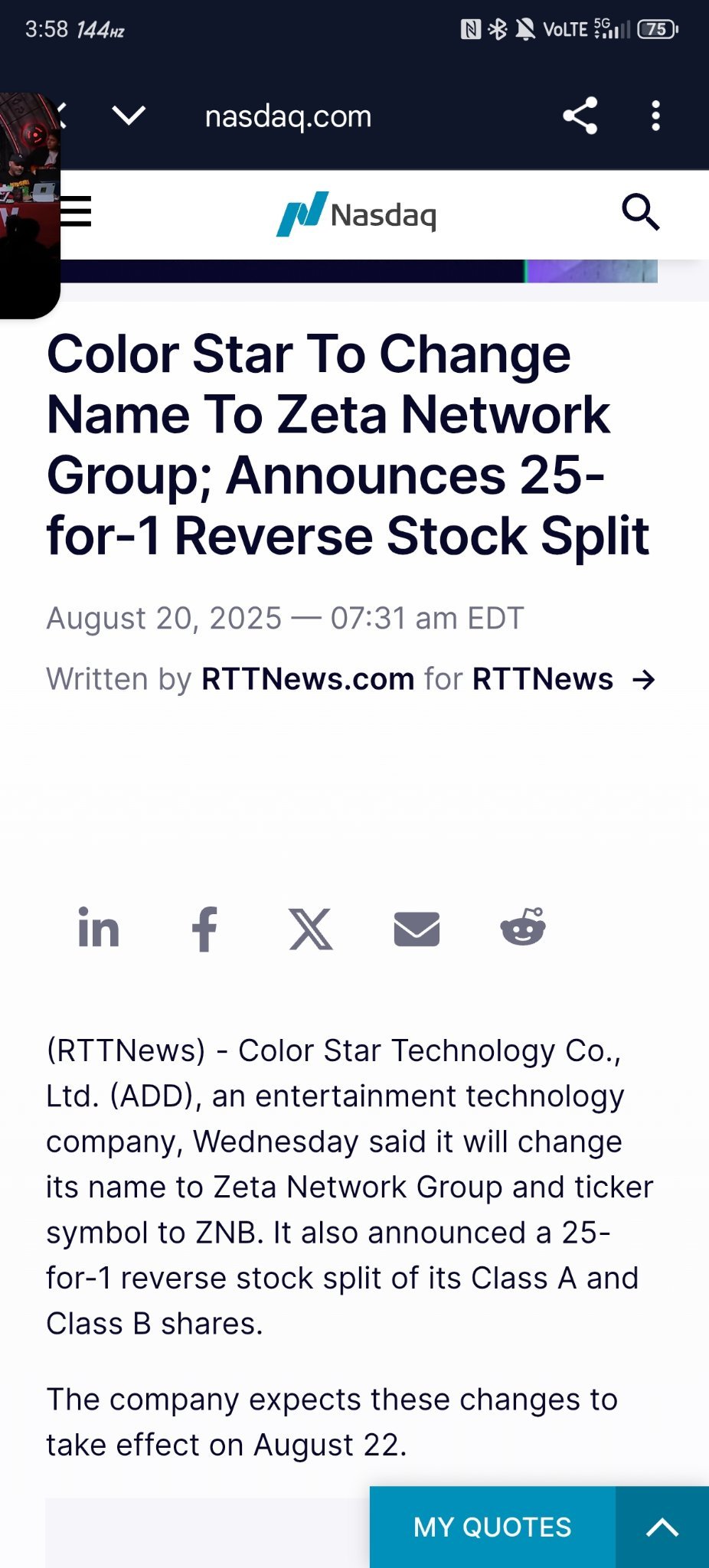The height and width of the screenshot is (1568, 709).
Task: Expand My Quotes with up chevron
Action: (x=662, y=1527)
